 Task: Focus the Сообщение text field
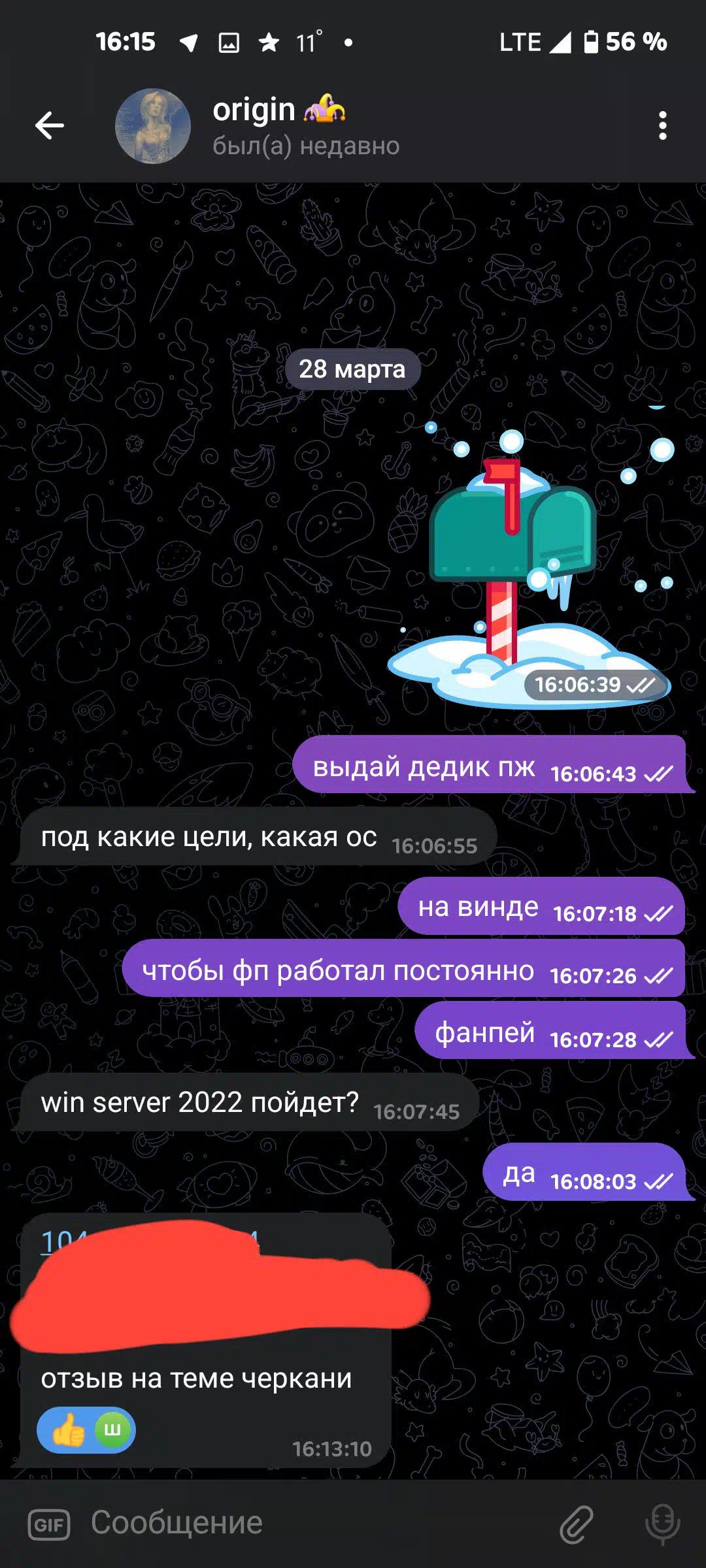click(314, 1523)
